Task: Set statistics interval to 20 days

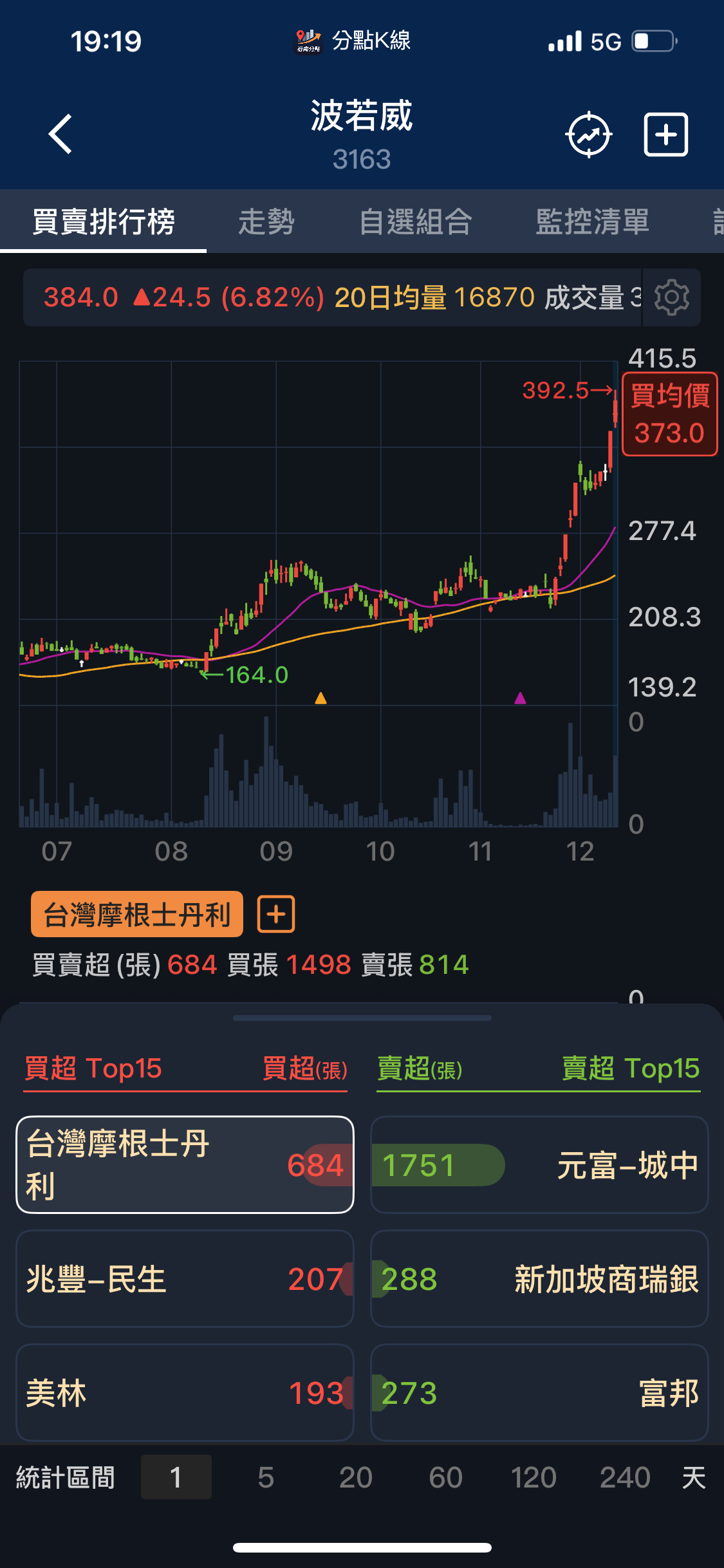Action: click(355, 1477)
